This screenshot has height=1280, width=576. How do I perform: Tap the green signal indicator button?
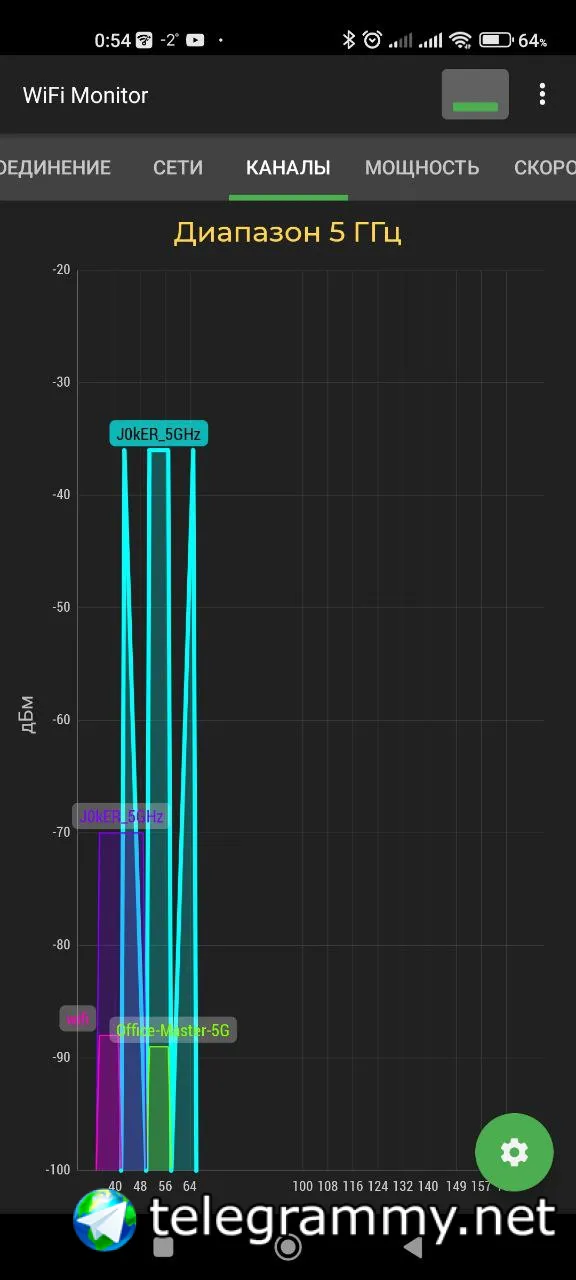(475, 95)
